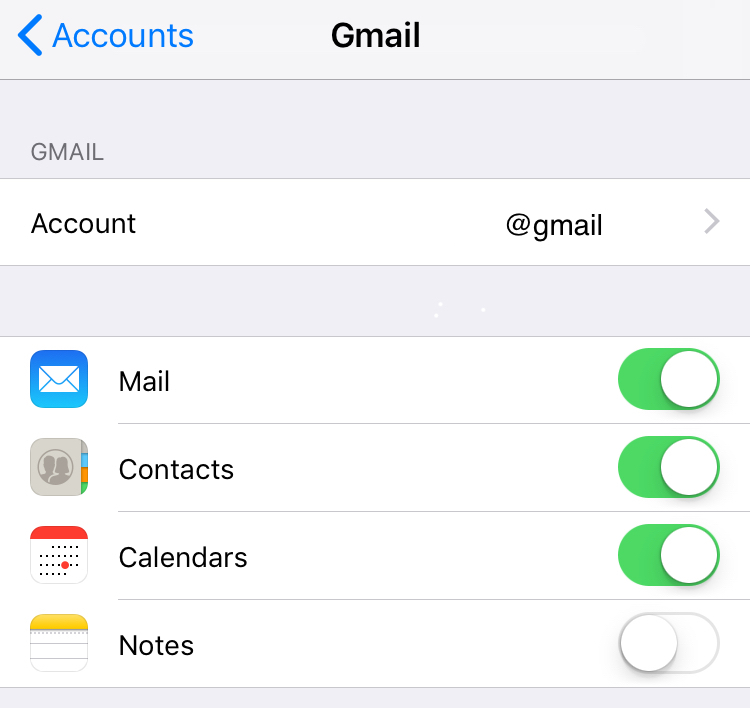The width and height of the screenshot is (750, 708).
Task: Turn off the Mail switch
Action: tap(669, 379)
